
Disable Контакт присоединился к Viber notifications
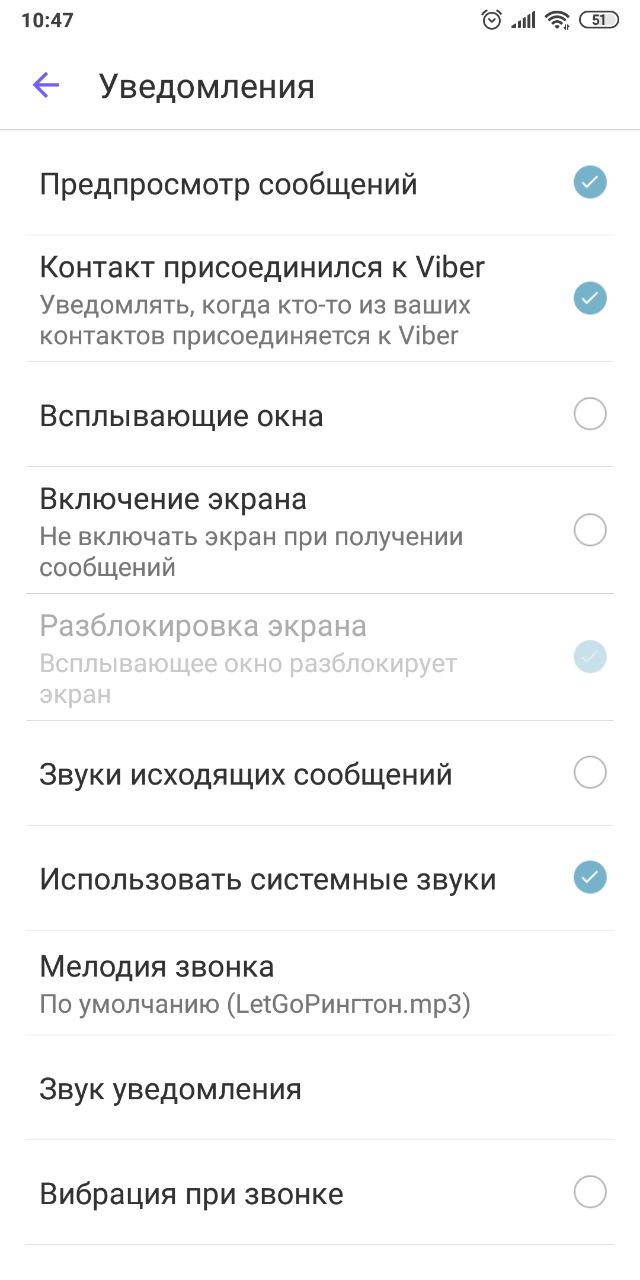pyautogui.click(x=590, y=298)
